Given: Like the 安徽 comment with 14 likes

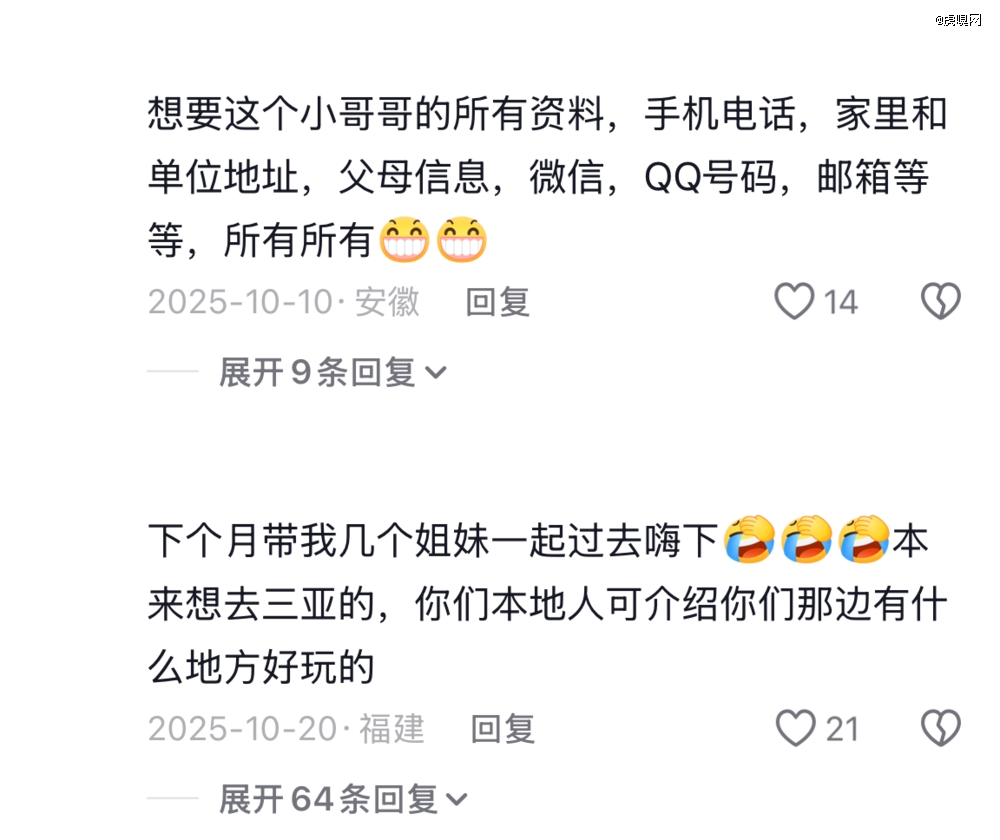Looking at the screenshot, I should click(795, 301).
